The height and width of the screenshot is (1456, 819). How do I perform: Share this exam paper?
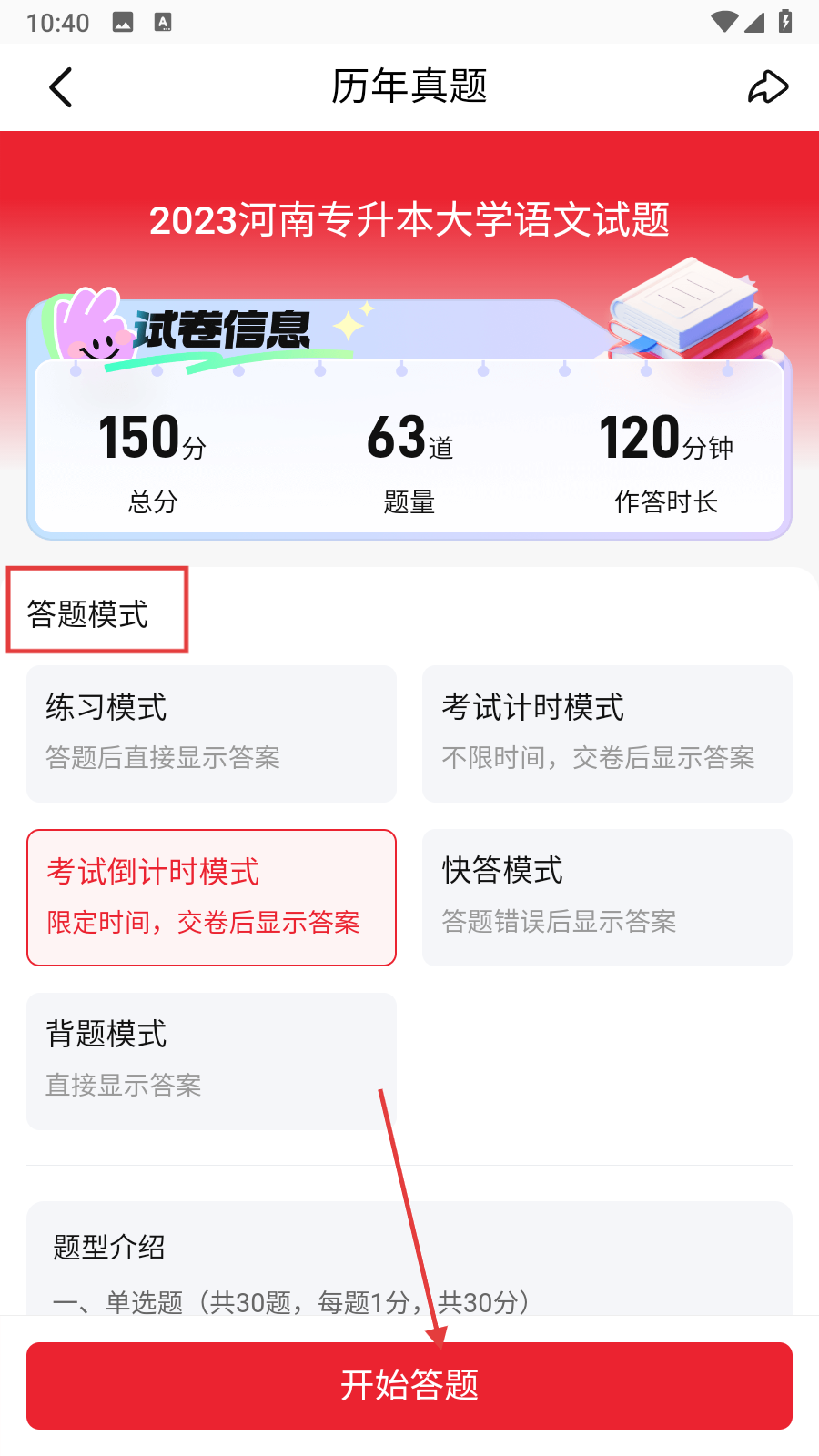coord(767,87)
